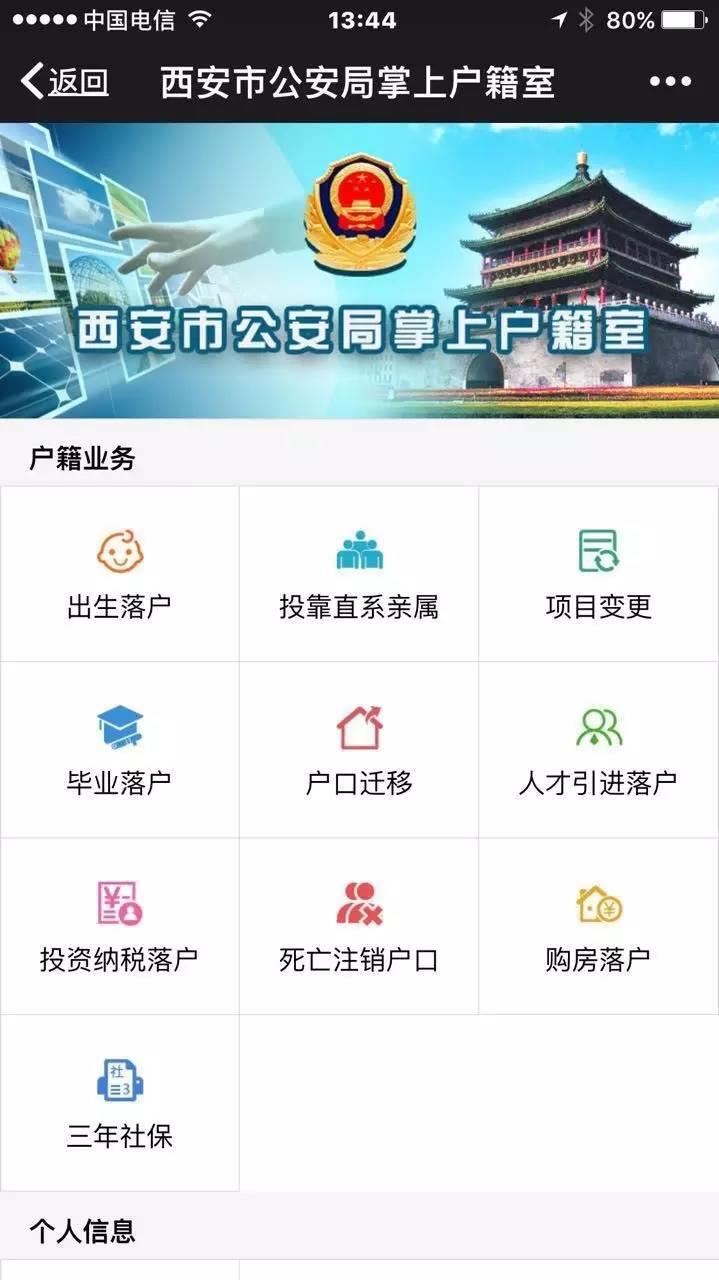The image size is (719, 1280).
Task: Select 人才引进落户 tile
Action: click(598, 750)
